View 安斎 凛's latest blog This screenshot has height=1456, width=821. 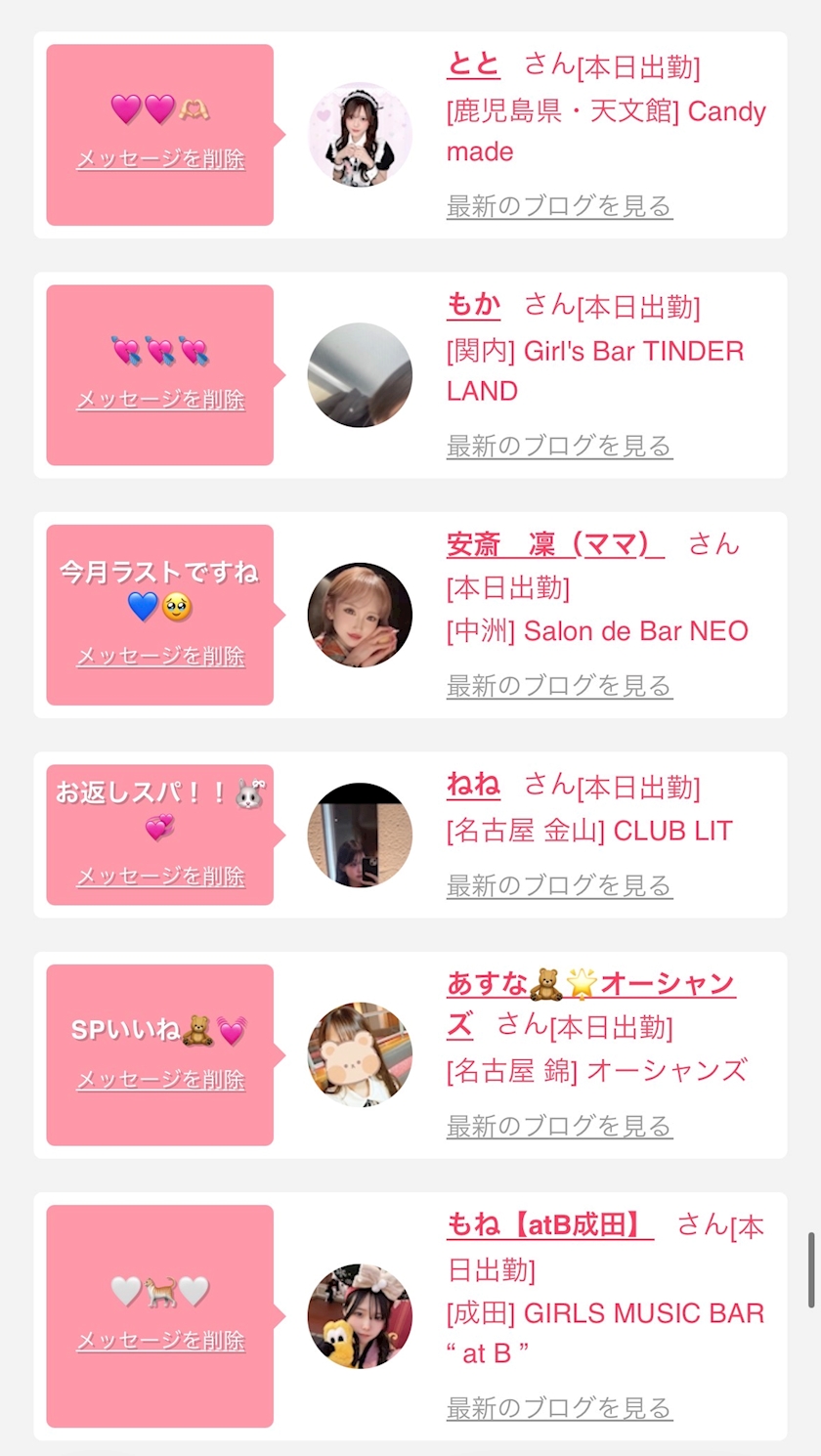pos(559,686)
